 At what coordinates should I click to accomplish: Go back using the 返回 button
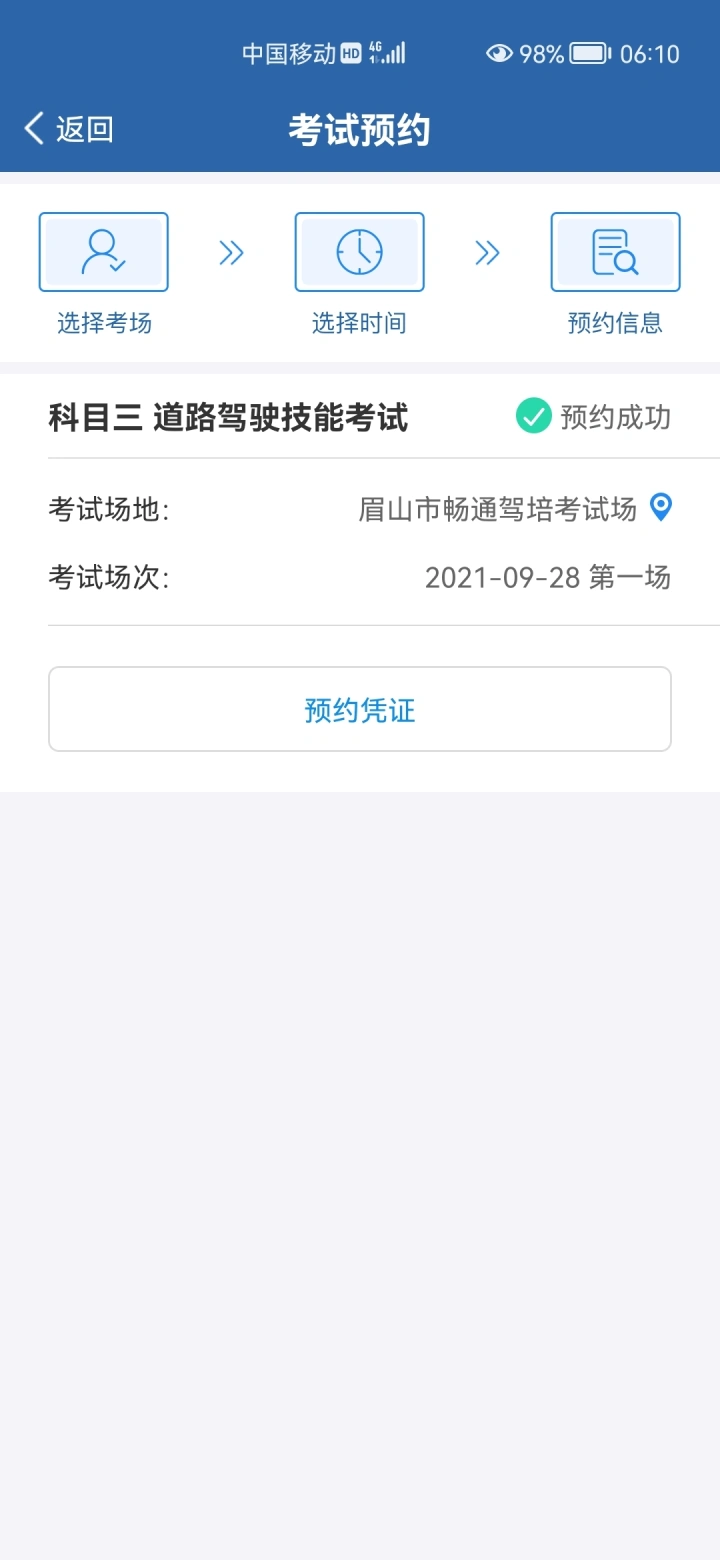click(68, 129)
